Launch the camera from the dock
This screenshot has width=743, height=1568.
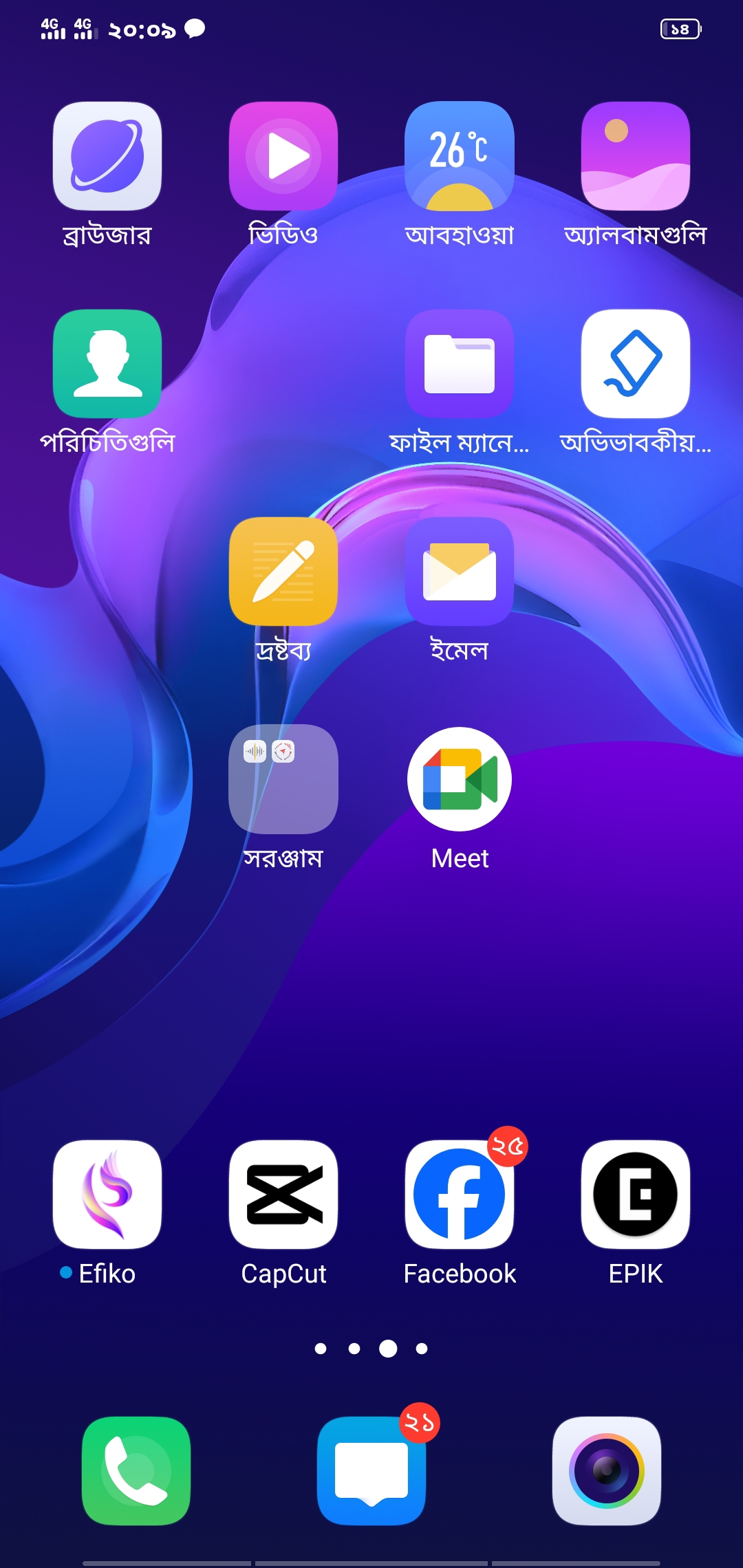(607, 1471)
